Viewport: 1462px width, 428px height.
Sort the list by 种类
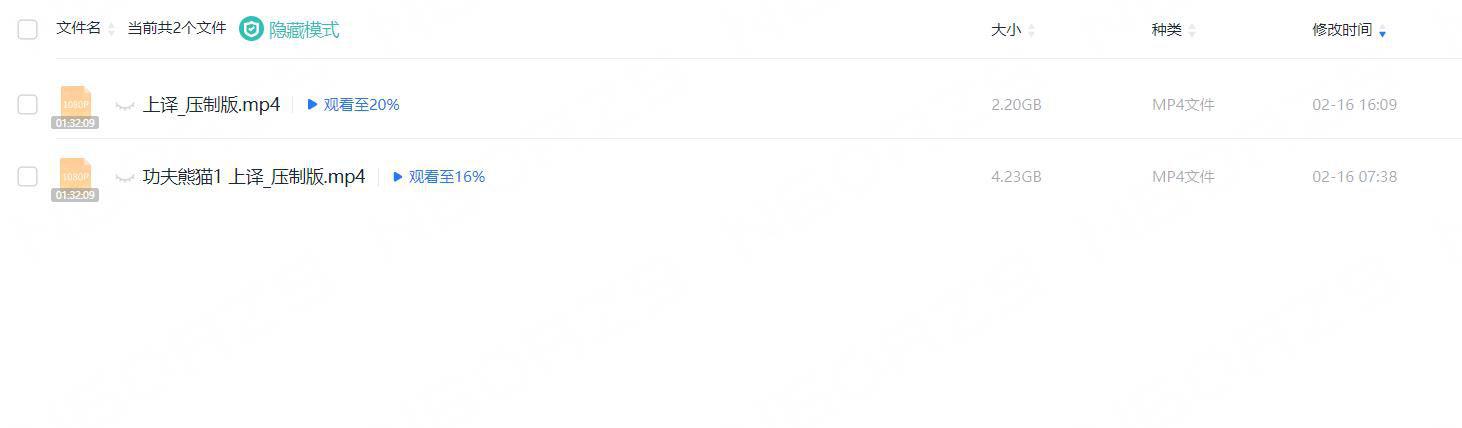pyautogui.click(x=1167, y=30)
